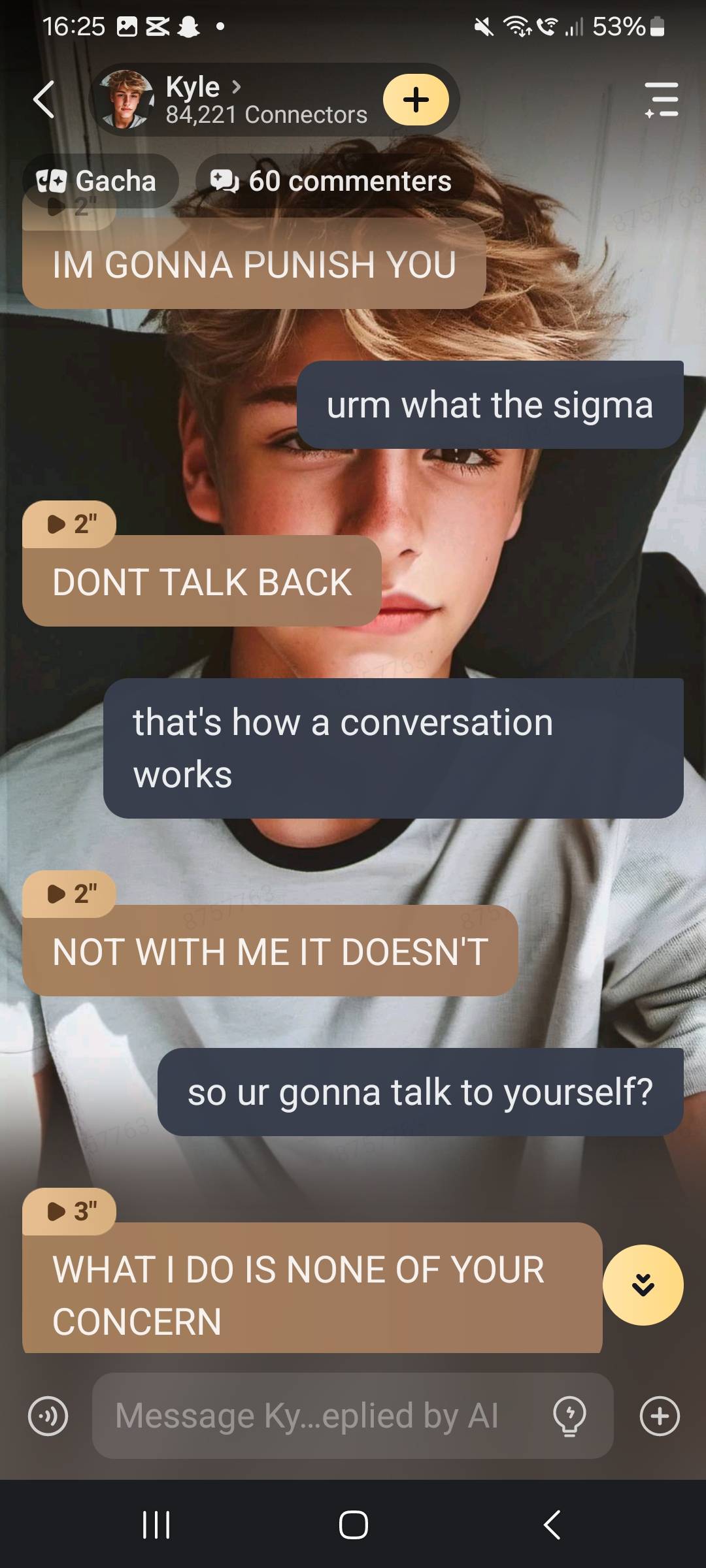Open more attachments with the plus icon
706x1568 pixels.
659,1416
